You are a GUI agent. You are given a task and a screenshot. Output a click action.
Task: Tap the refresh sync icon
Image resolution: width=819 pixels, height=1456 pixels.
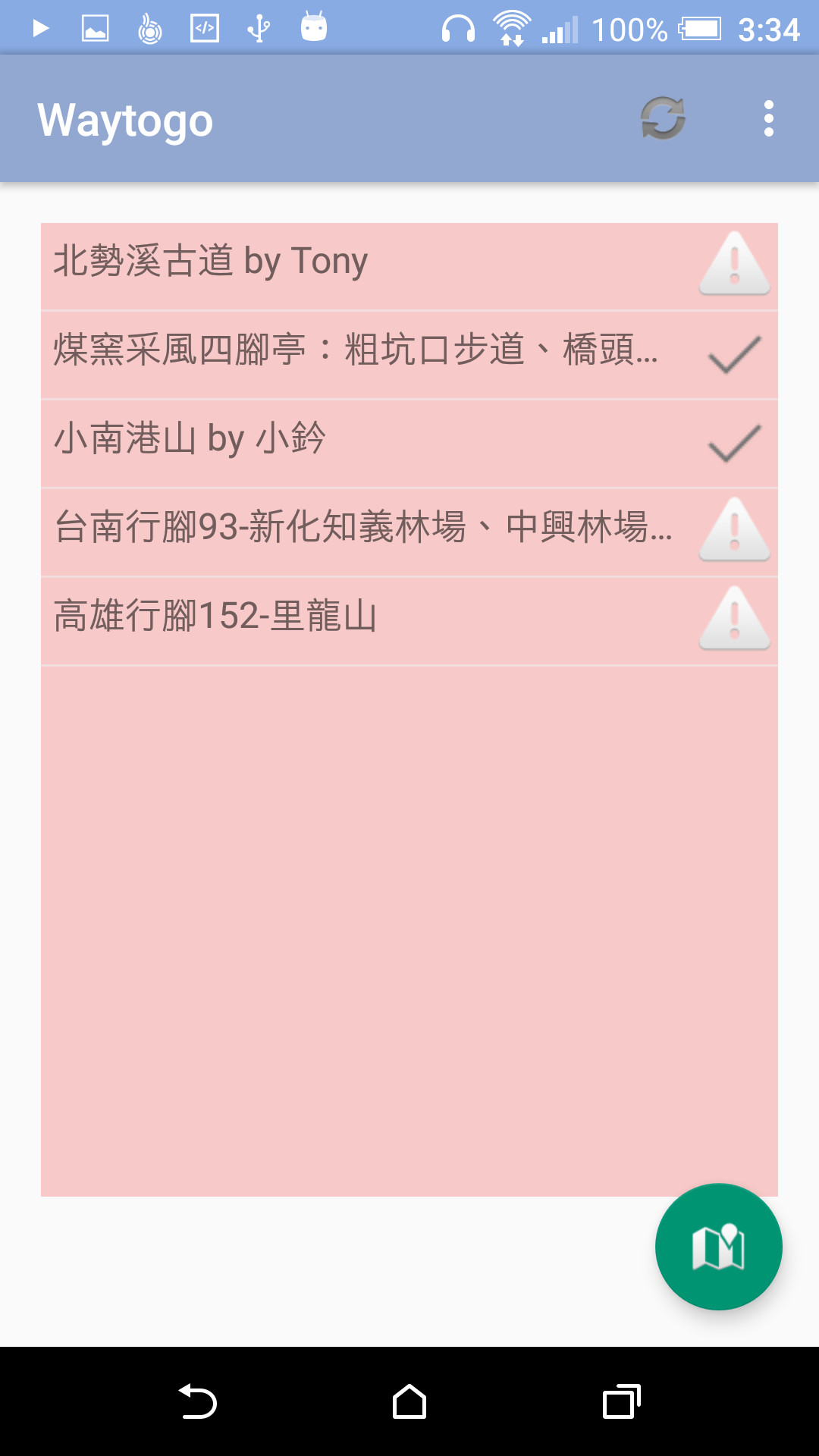pos(663,118)
